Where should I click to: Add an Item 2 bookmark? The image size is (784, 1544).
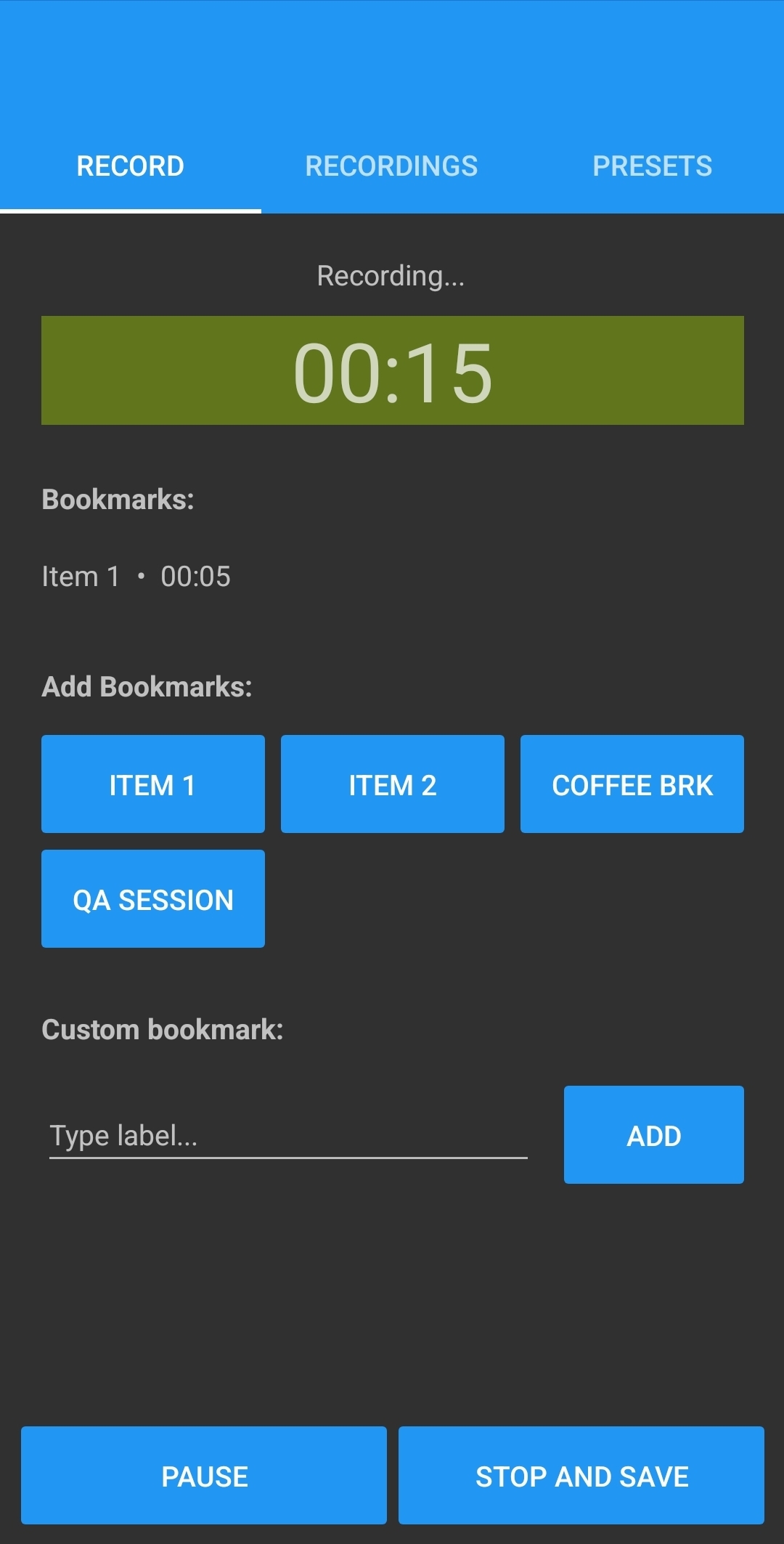pos(392,784)
